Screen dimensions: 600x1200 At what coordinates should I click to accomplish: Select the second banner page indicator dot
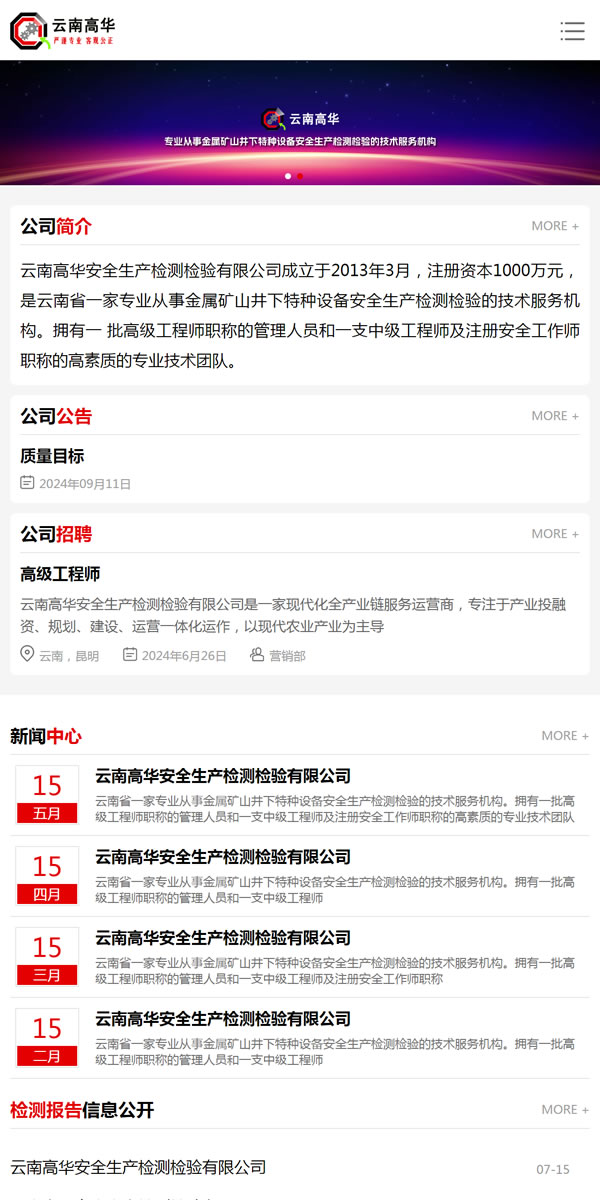click(300, 176)
